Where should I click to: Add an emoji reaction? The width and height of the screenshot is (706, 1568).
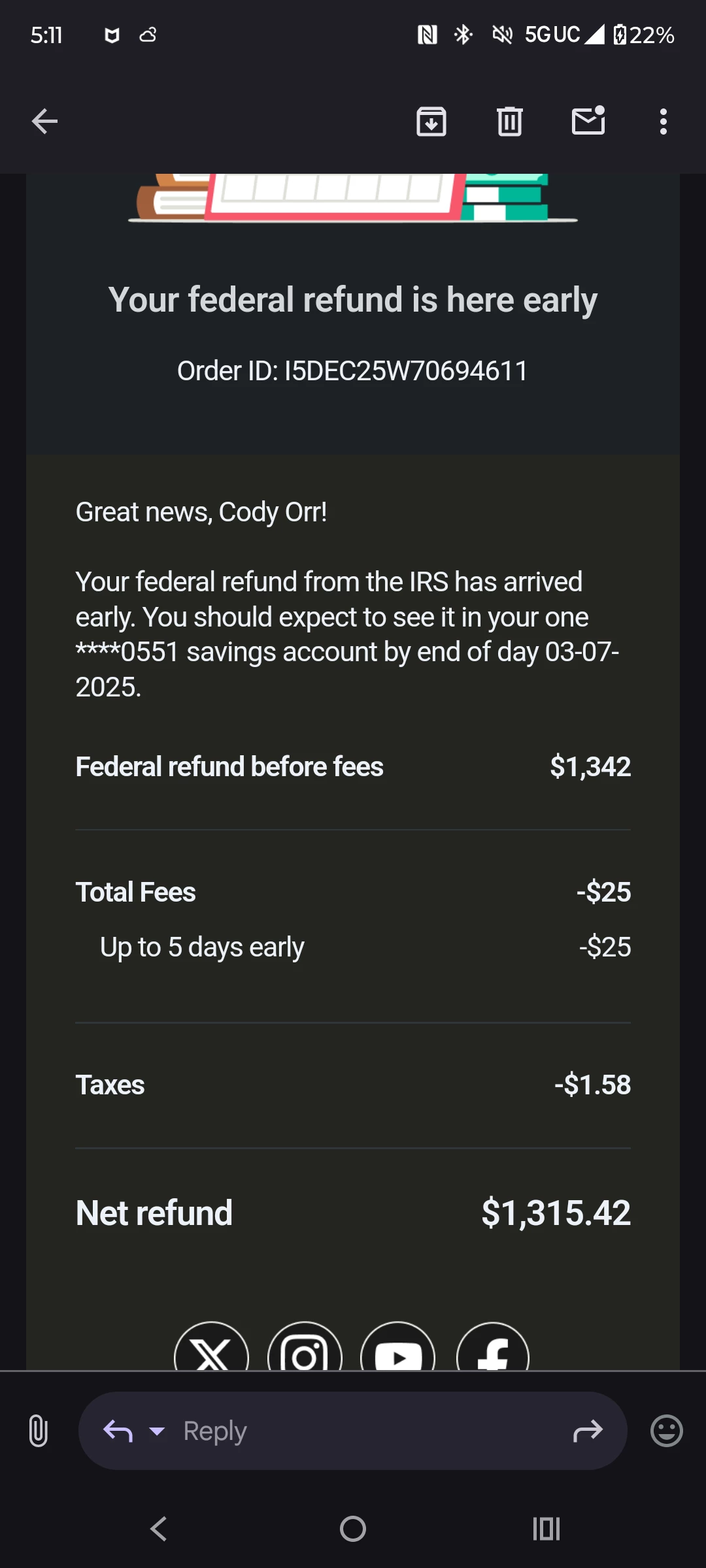(x=667, y=1431)
